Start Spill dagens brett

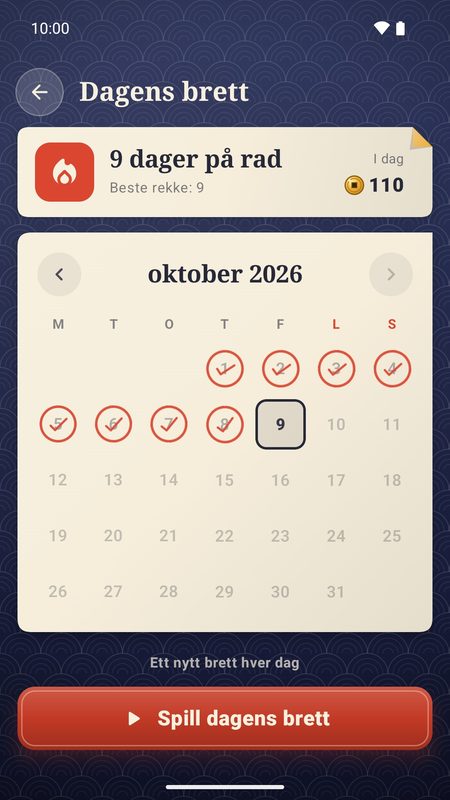(x=225, y=718)
